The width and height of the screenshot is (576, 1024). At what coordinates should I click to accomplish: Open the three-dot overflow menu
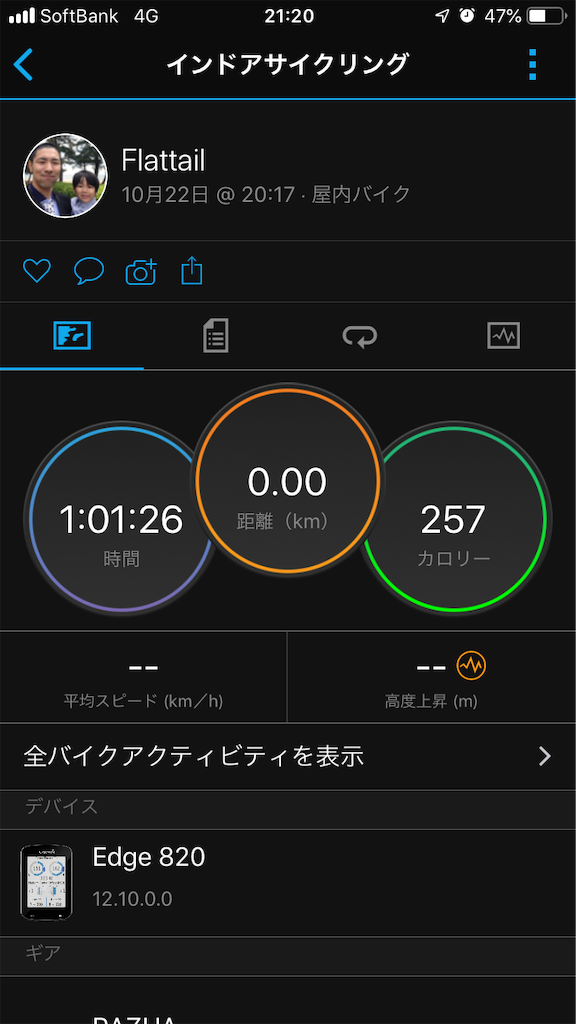click(x=532, y=65)
